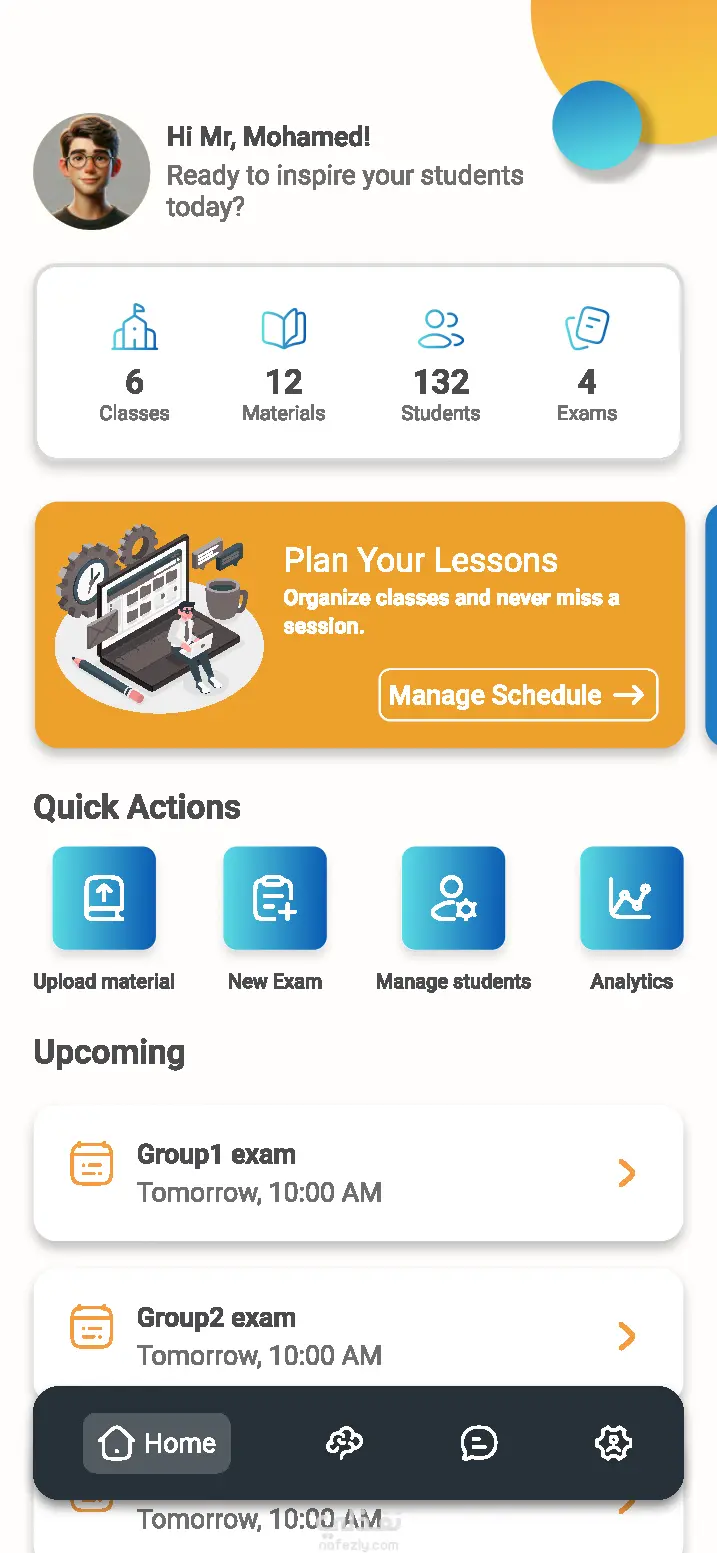717x1553 pixels.
Task: View the 6 Classes stat
Action: [134, 364]
